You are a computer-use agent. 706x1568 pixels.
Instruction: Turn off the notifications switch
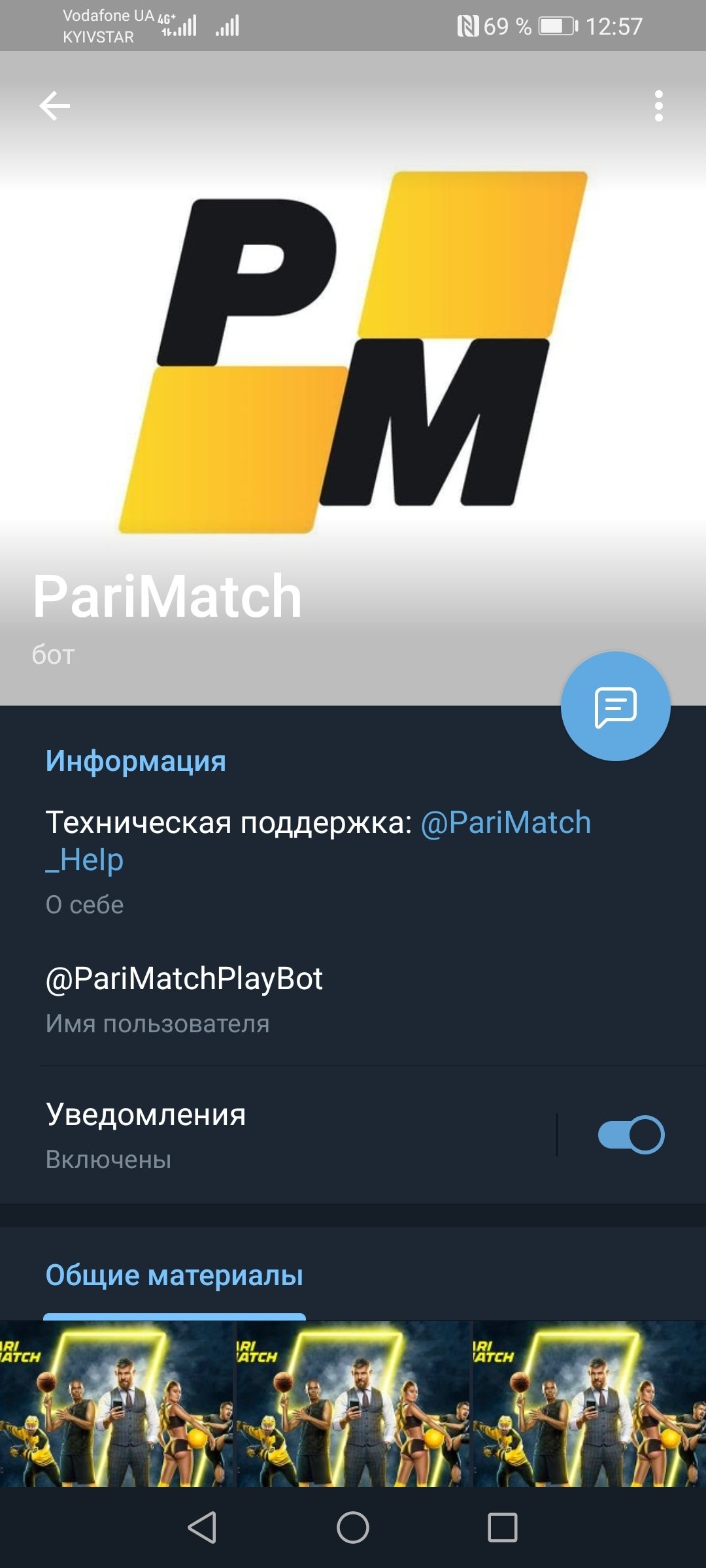click(x=631, y=1135)
